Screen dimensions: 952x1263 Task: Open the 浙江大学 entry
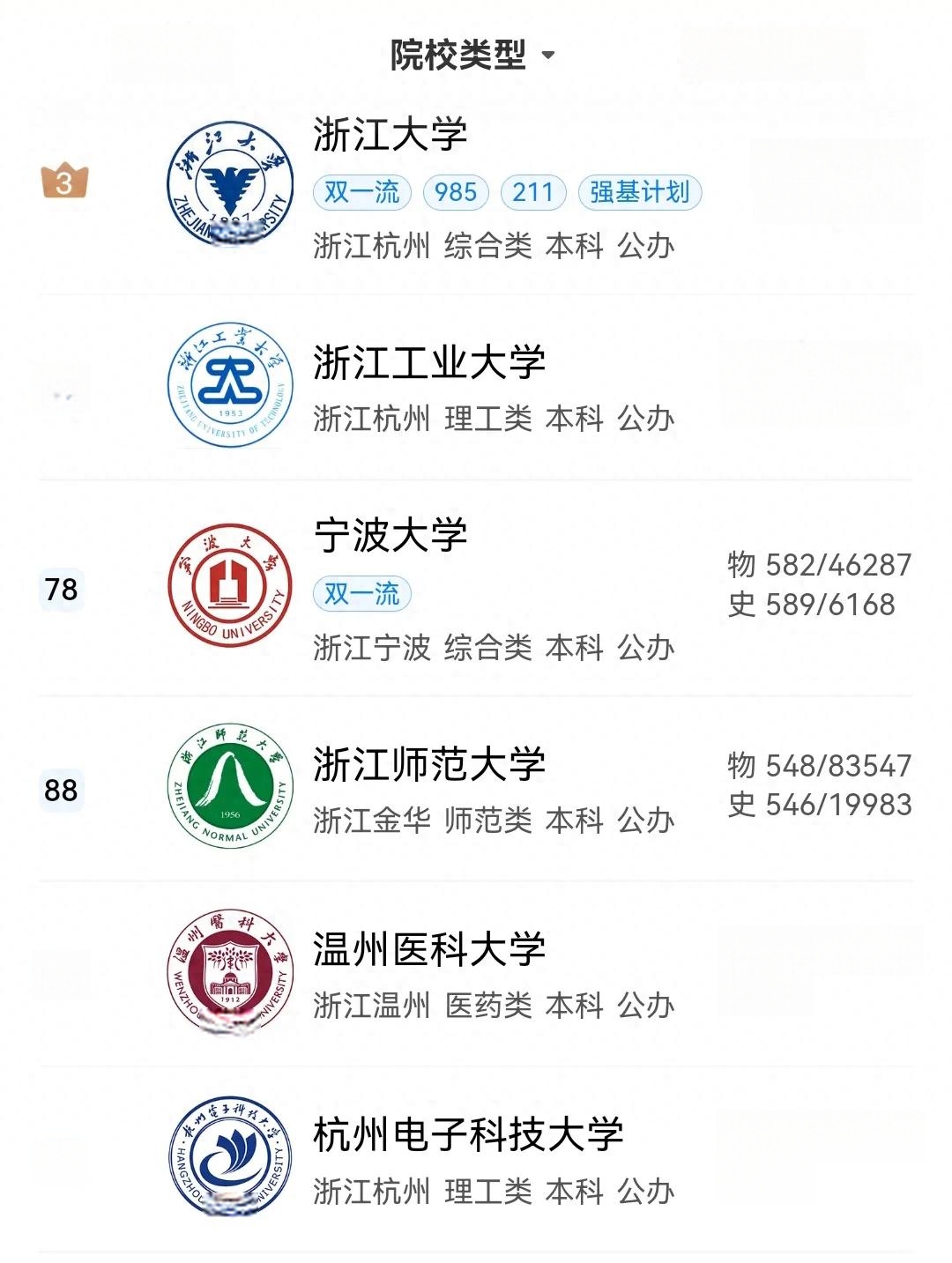coord(390,135)
